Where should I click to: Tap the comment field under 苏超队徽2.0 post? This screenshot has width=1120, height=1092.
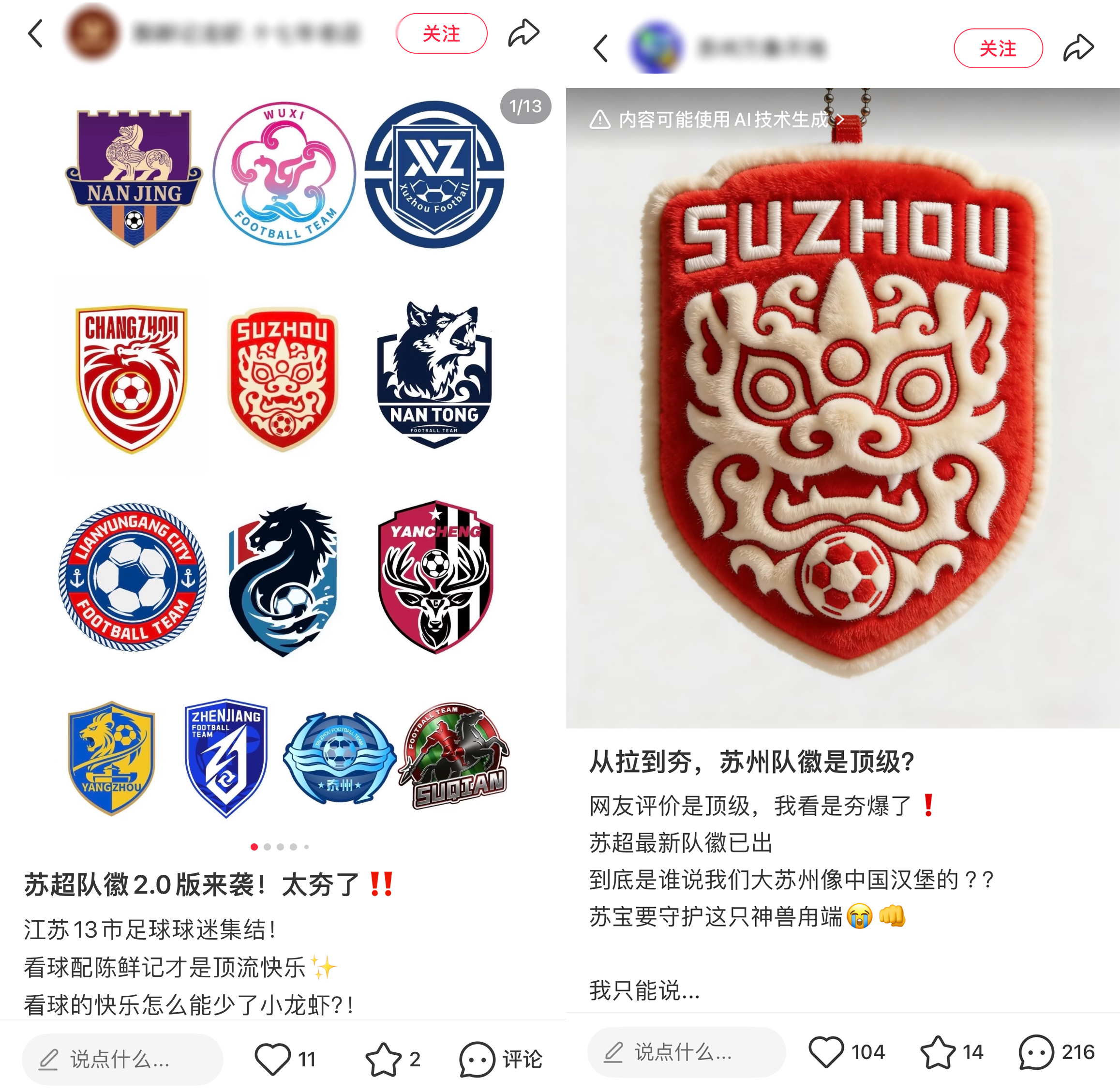(122, 1059)
